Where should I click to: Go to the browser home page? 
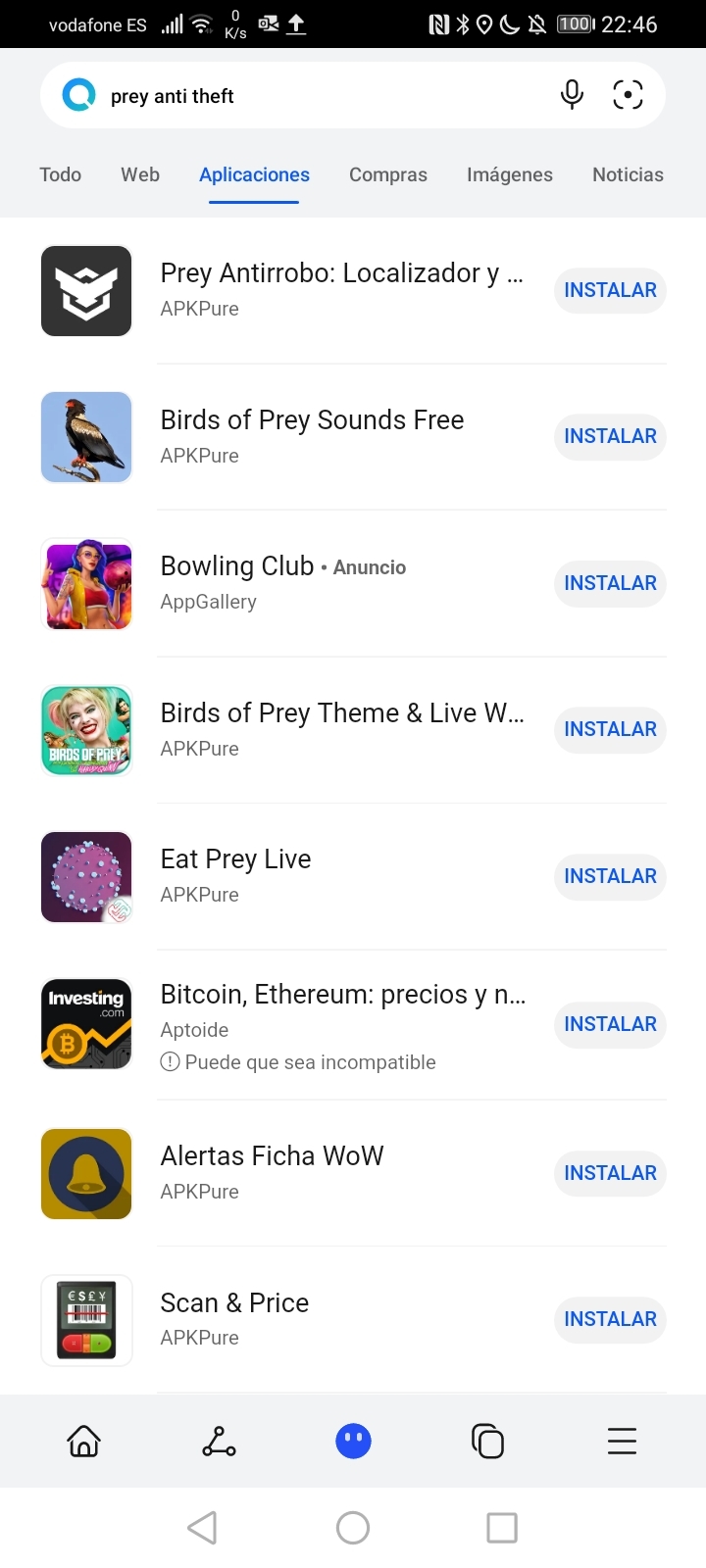pos(83,1441)
